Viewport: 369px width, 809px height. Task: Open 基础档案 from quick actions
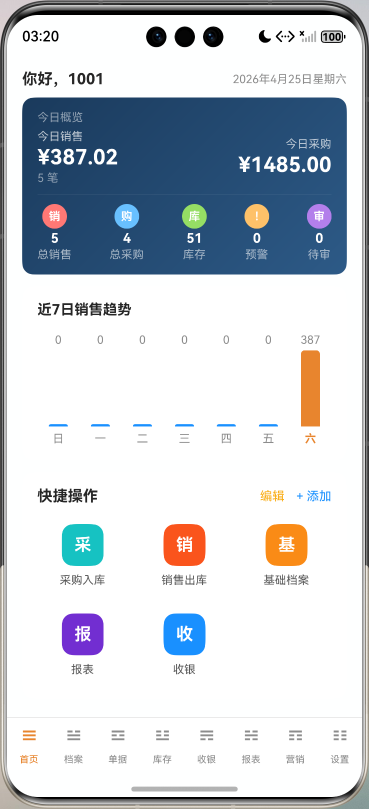pyautogui.click(x=286, y=555)
